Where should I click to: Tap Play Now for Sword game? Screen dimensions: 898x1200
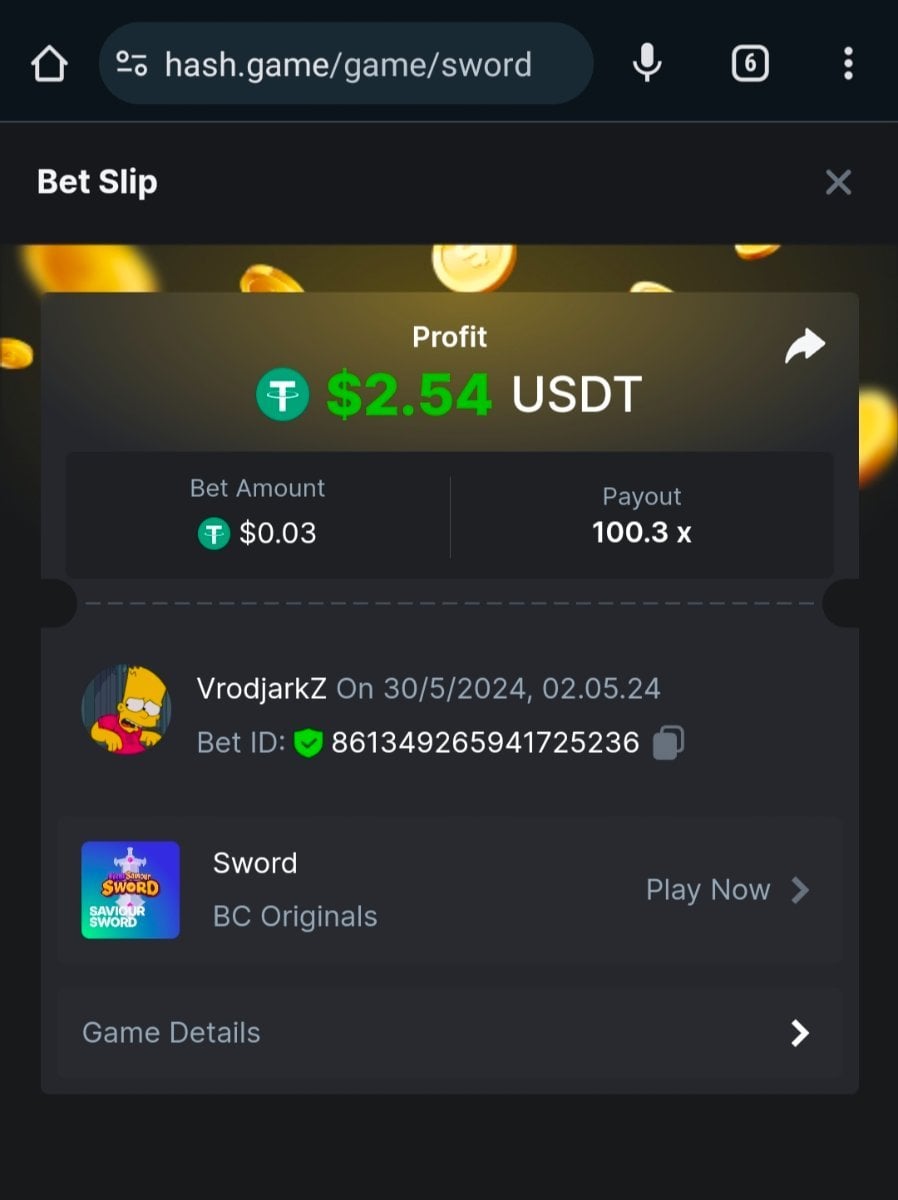coord(726,890)
